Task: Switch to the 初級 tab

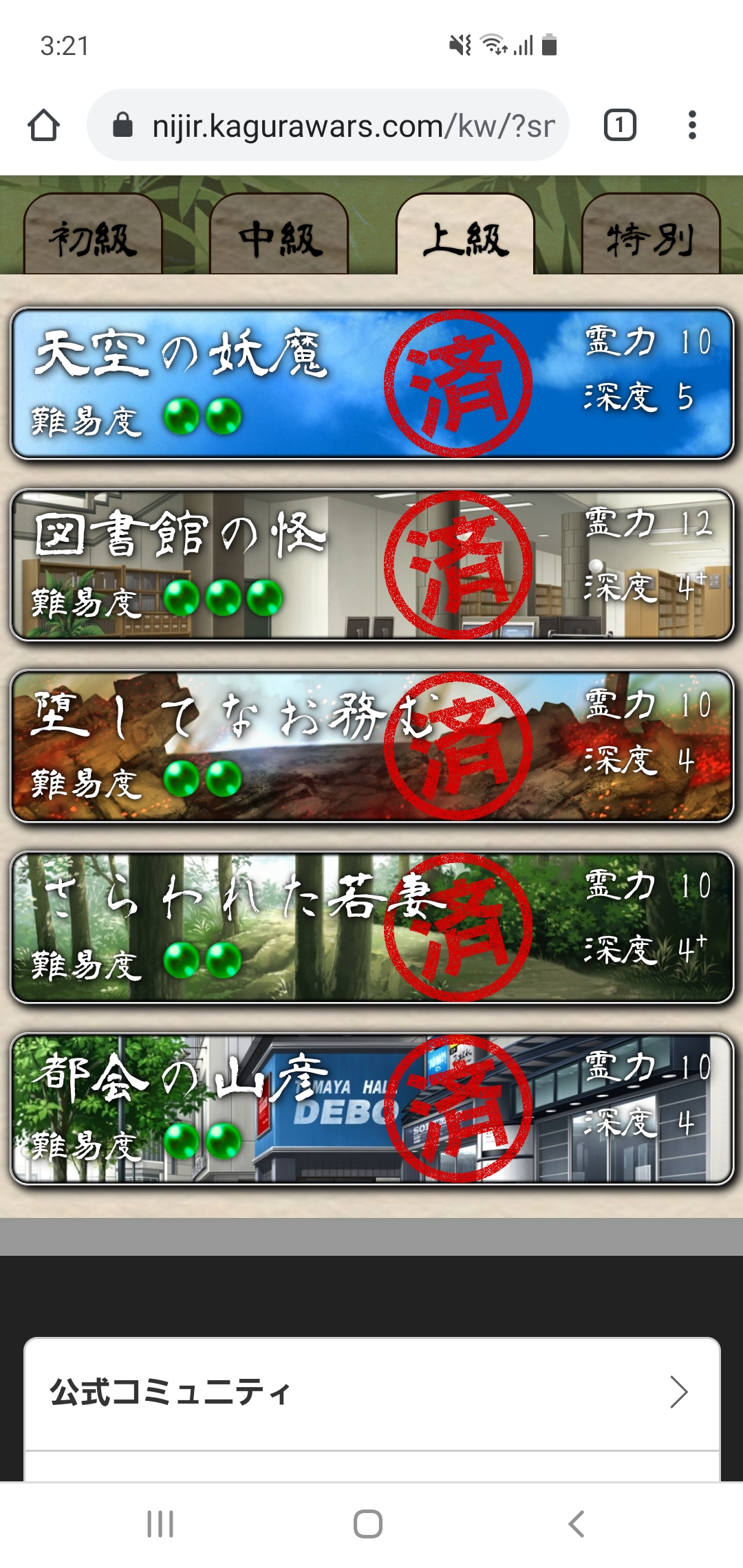Action: point(93,237)
